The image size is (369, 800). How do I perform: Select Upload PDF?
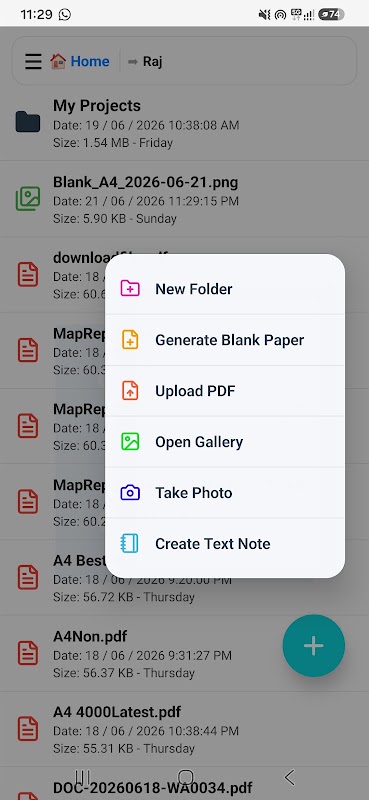click(225, 391)
